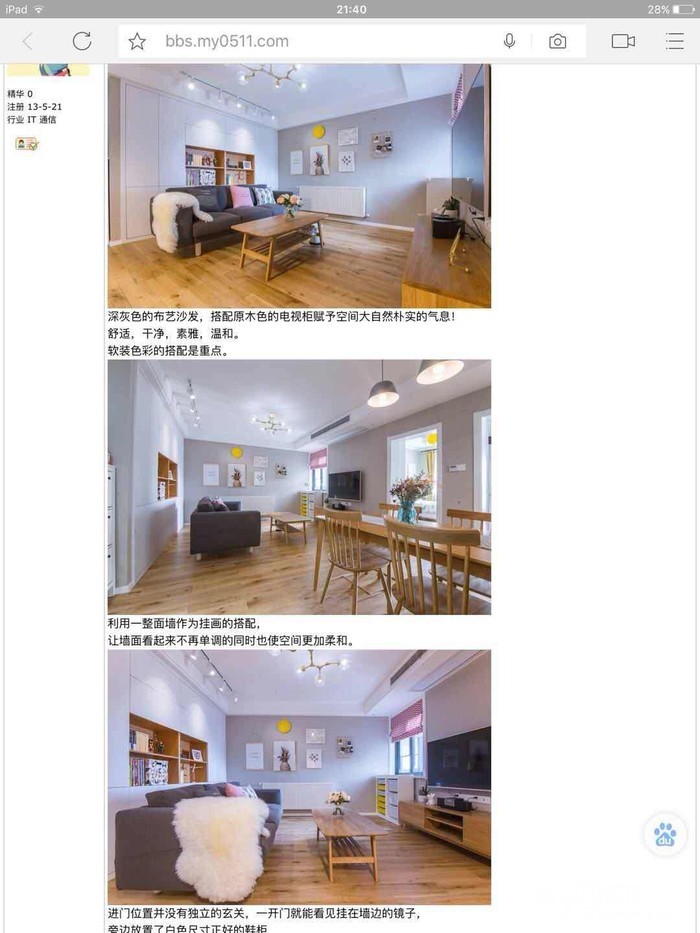Start voice search with the microphone
Viewport: 700px width, 933px height.
point(510,41)
